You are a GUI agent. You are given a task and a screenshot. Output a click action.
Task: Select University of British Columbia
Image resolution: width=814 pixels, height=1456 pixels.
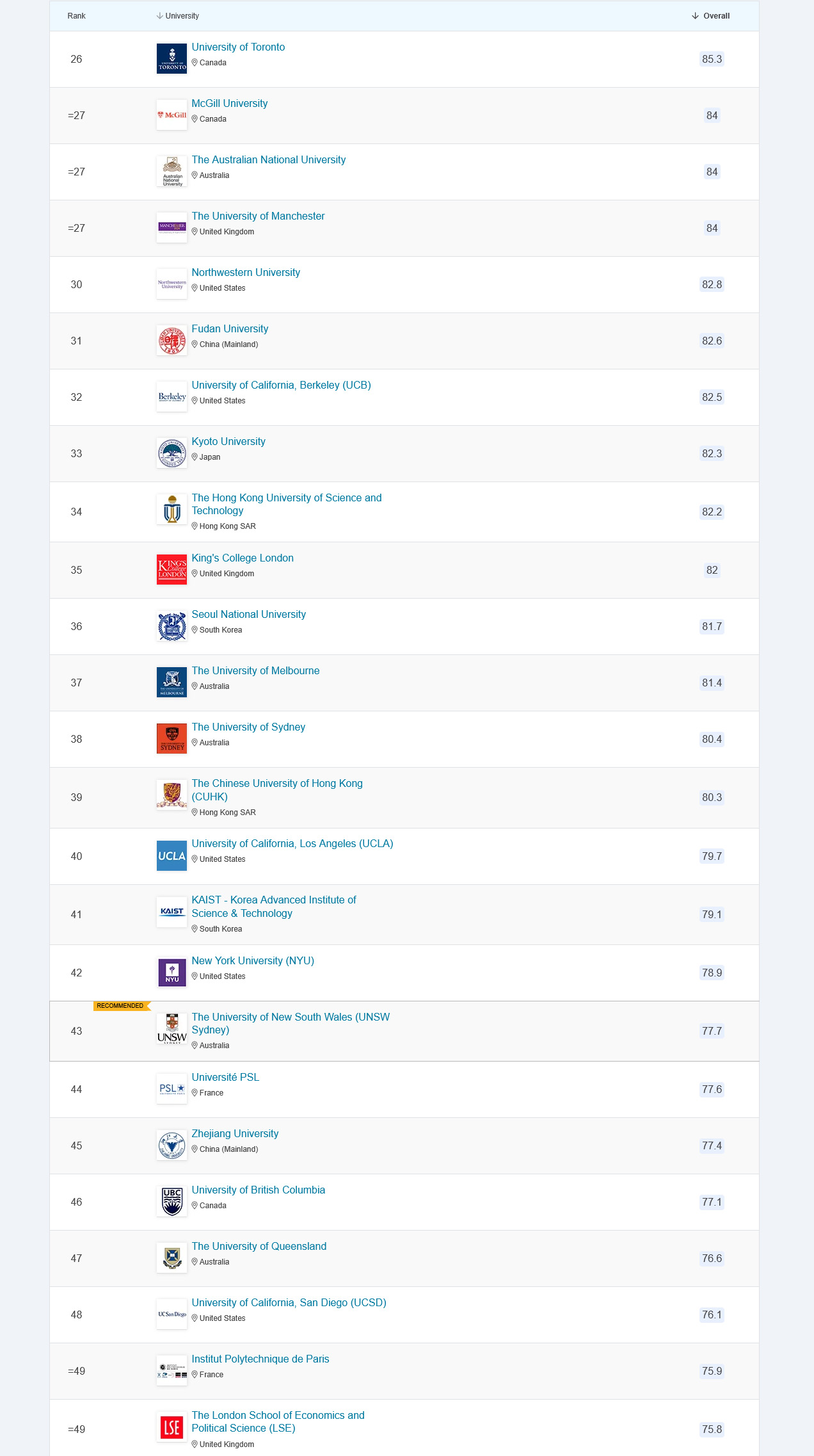pyautogui.click(x=258, y=1190)
